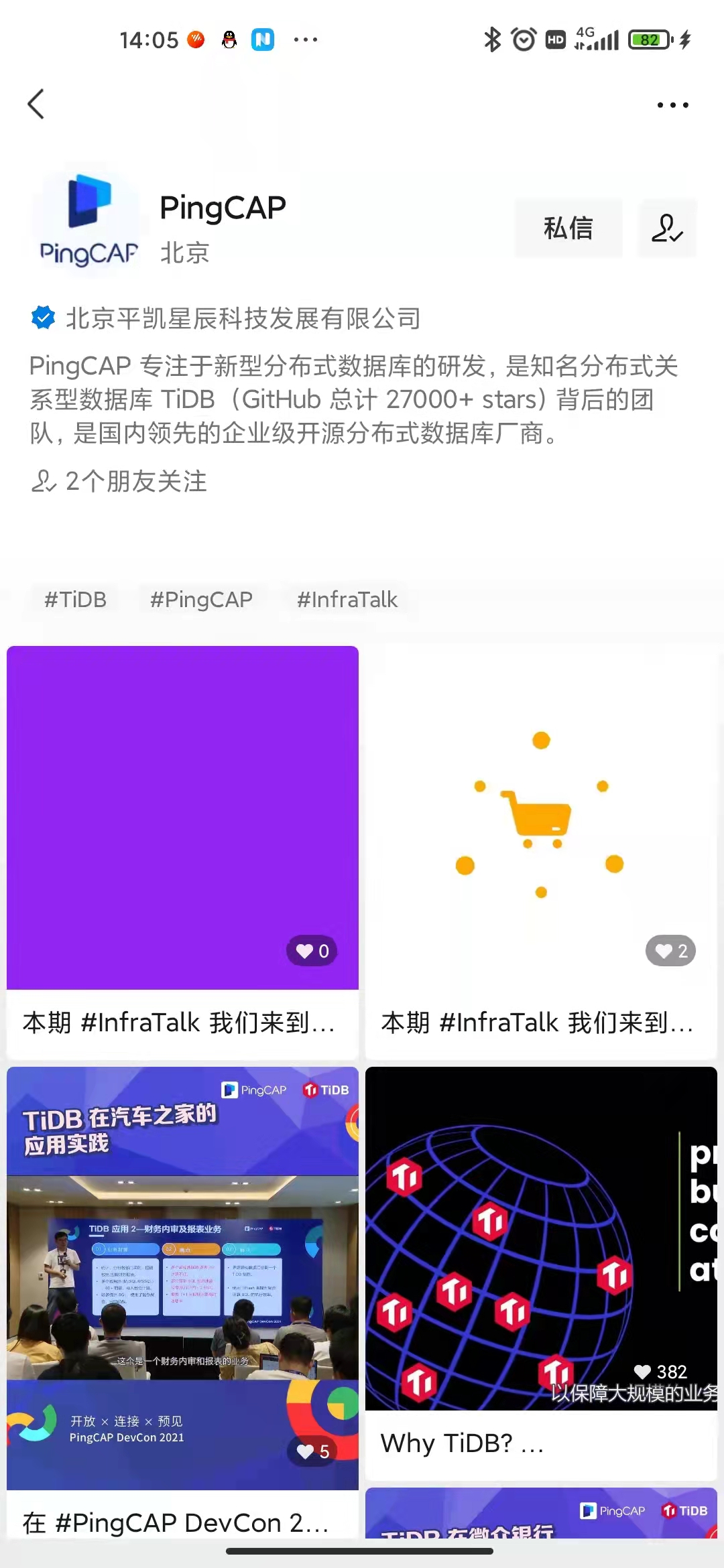Select the #PingCAP hashtag chip

(201, 599)
